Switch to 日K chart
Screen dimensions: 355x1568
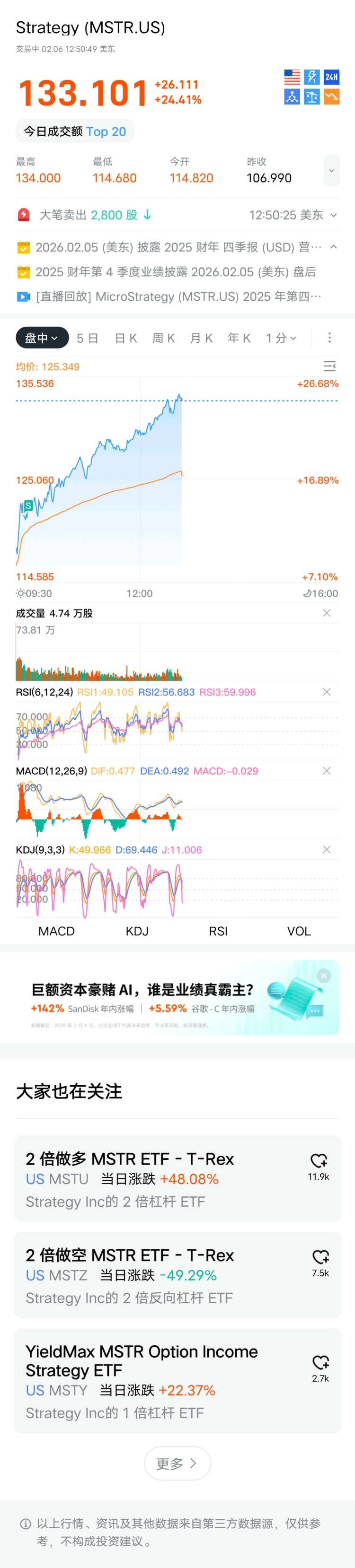tap(125, 338)
